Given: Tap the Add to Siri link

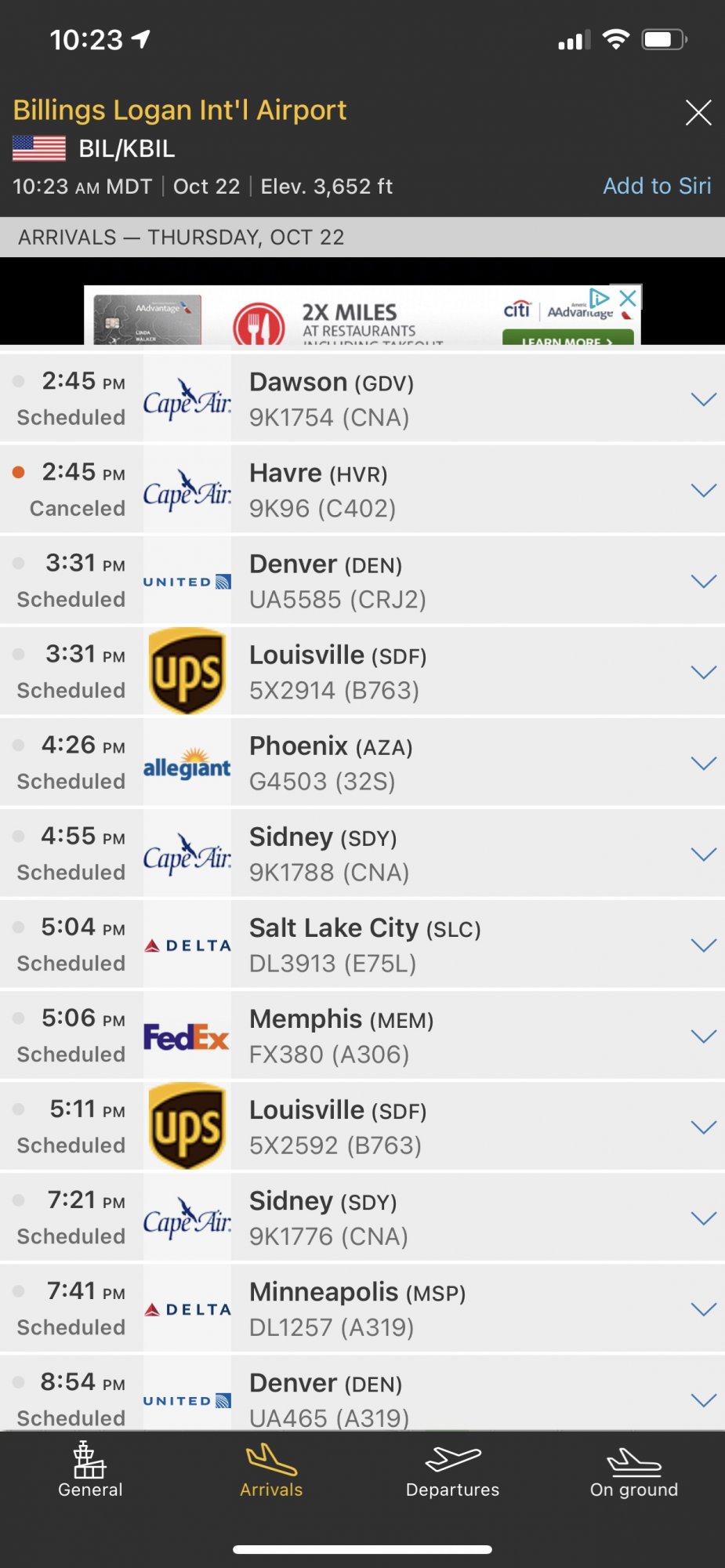Looking at the screenshot, I should (x=657, y=186).
